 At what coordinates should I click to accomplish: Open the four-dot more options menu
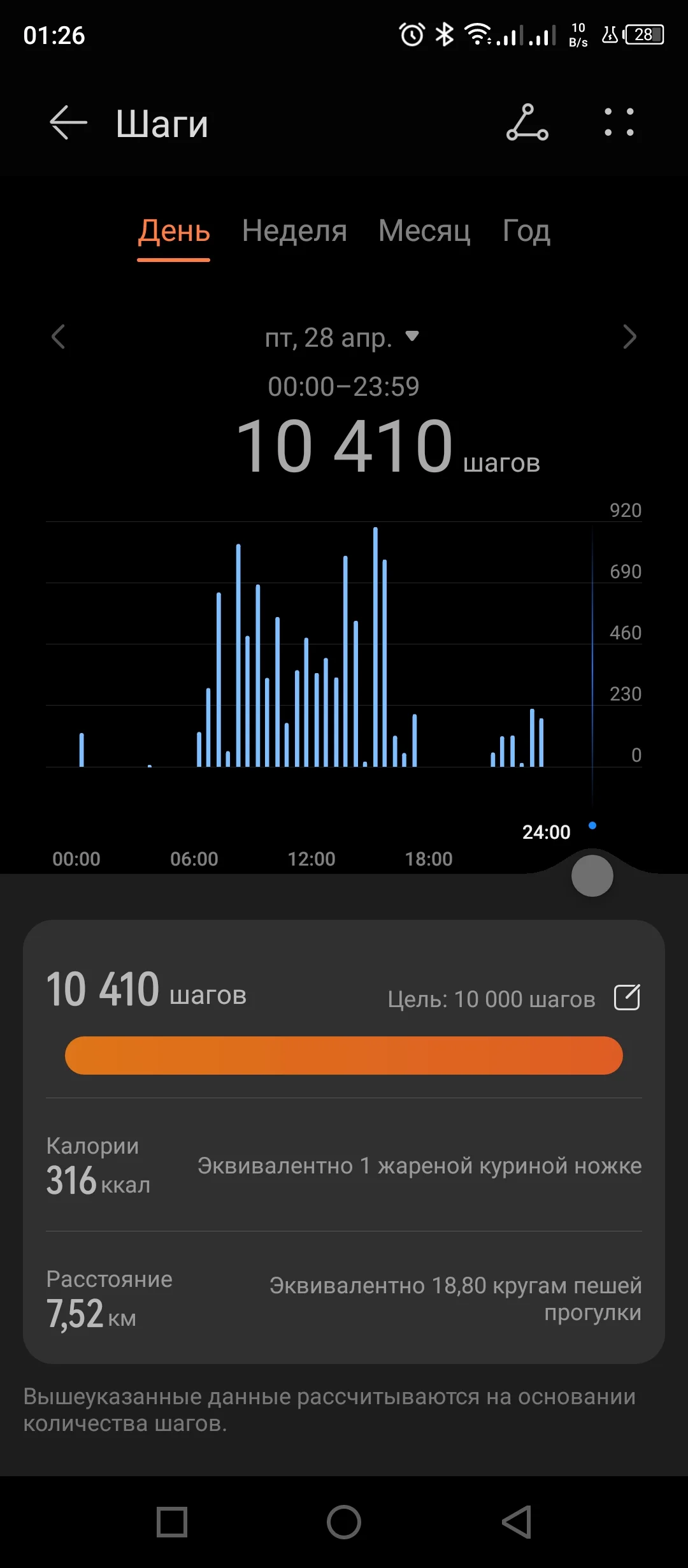619,122
